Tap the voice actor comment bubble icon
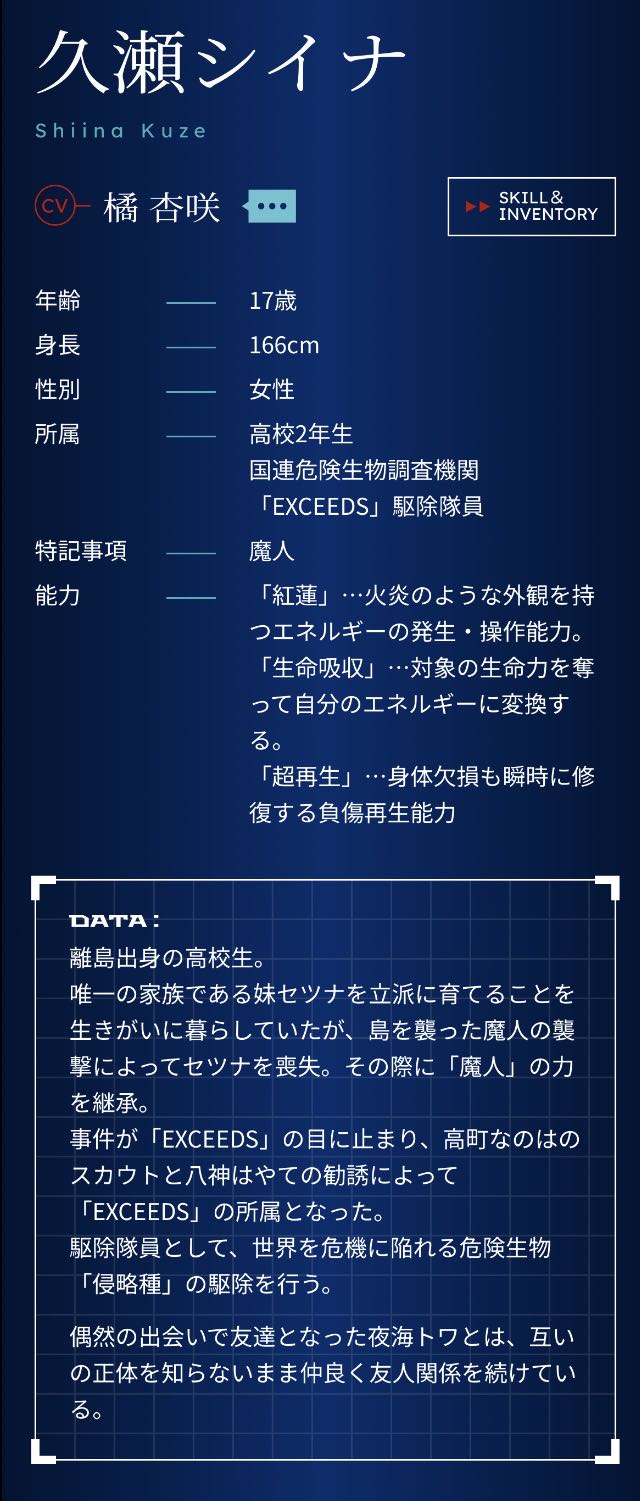640x1501 pixels. (269, 207)
